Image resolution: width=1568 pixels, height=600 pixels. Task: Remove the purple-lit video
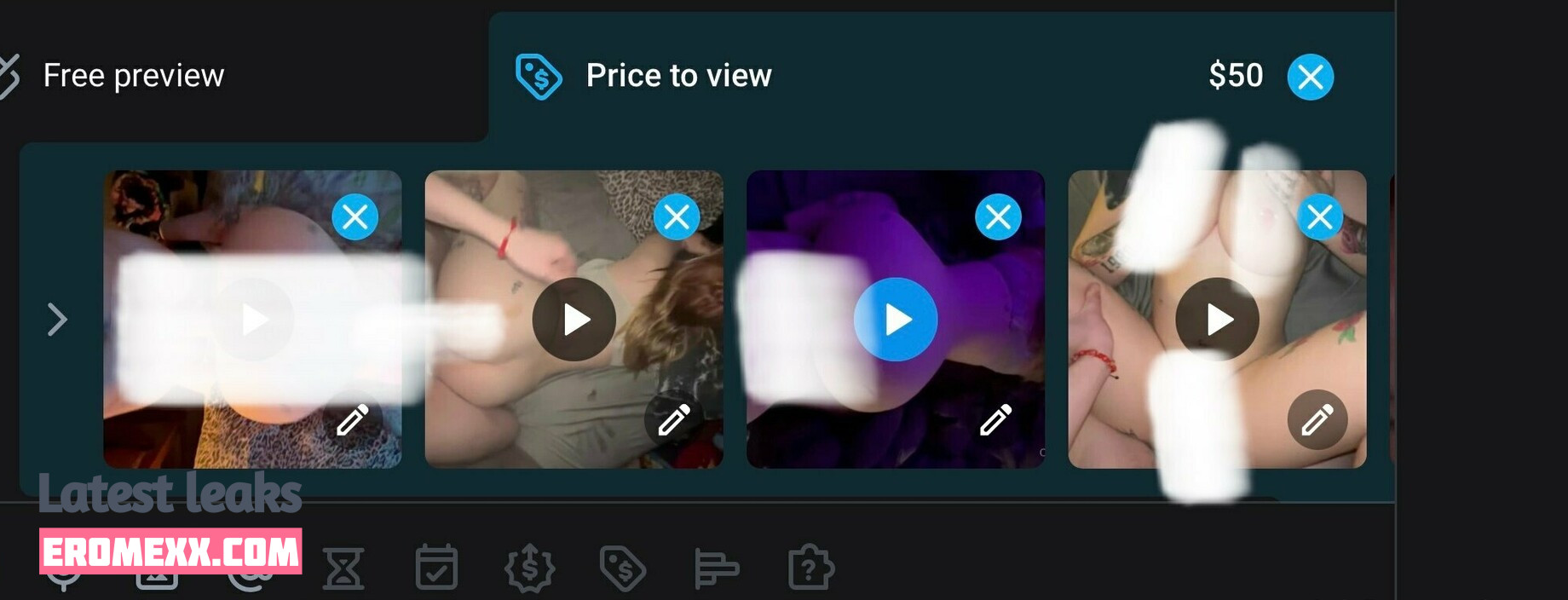tap(998, 216)
